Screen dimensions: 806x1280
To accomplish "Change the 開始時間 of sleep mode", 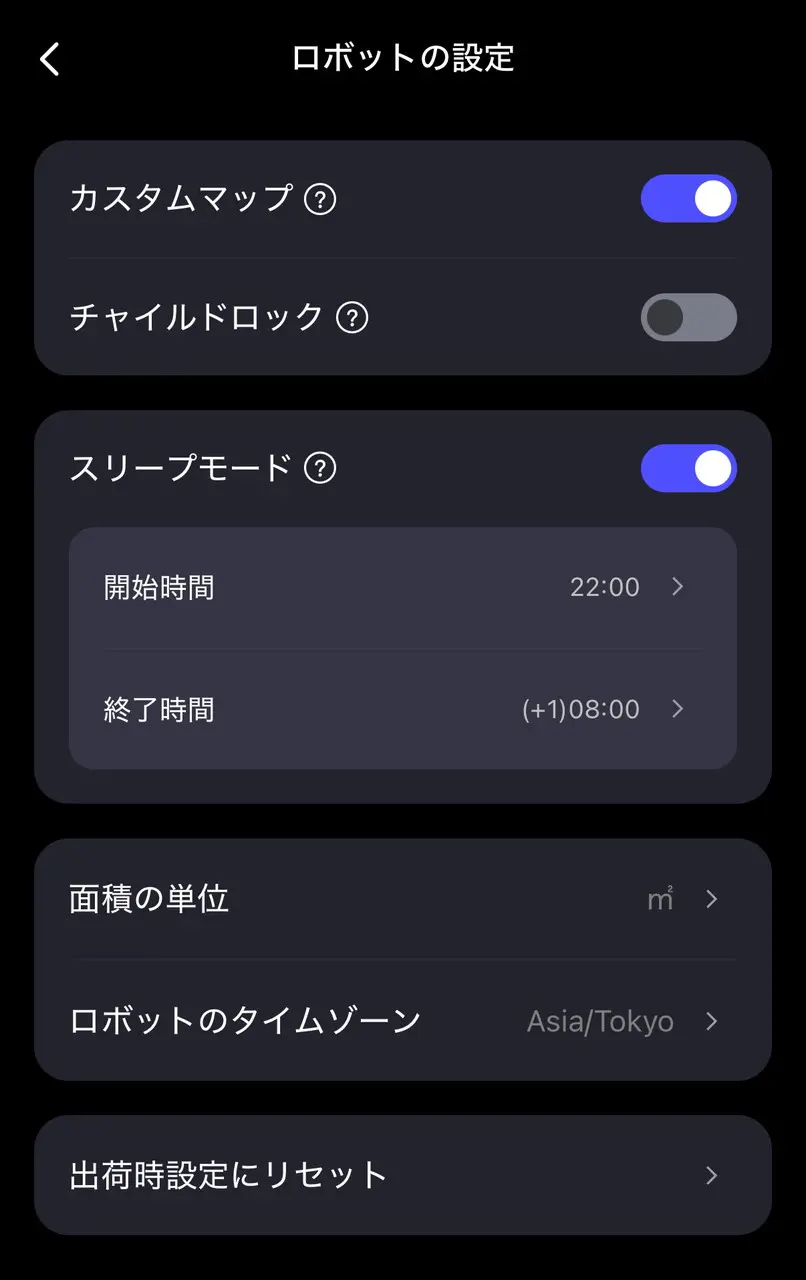I will point(402,587).
